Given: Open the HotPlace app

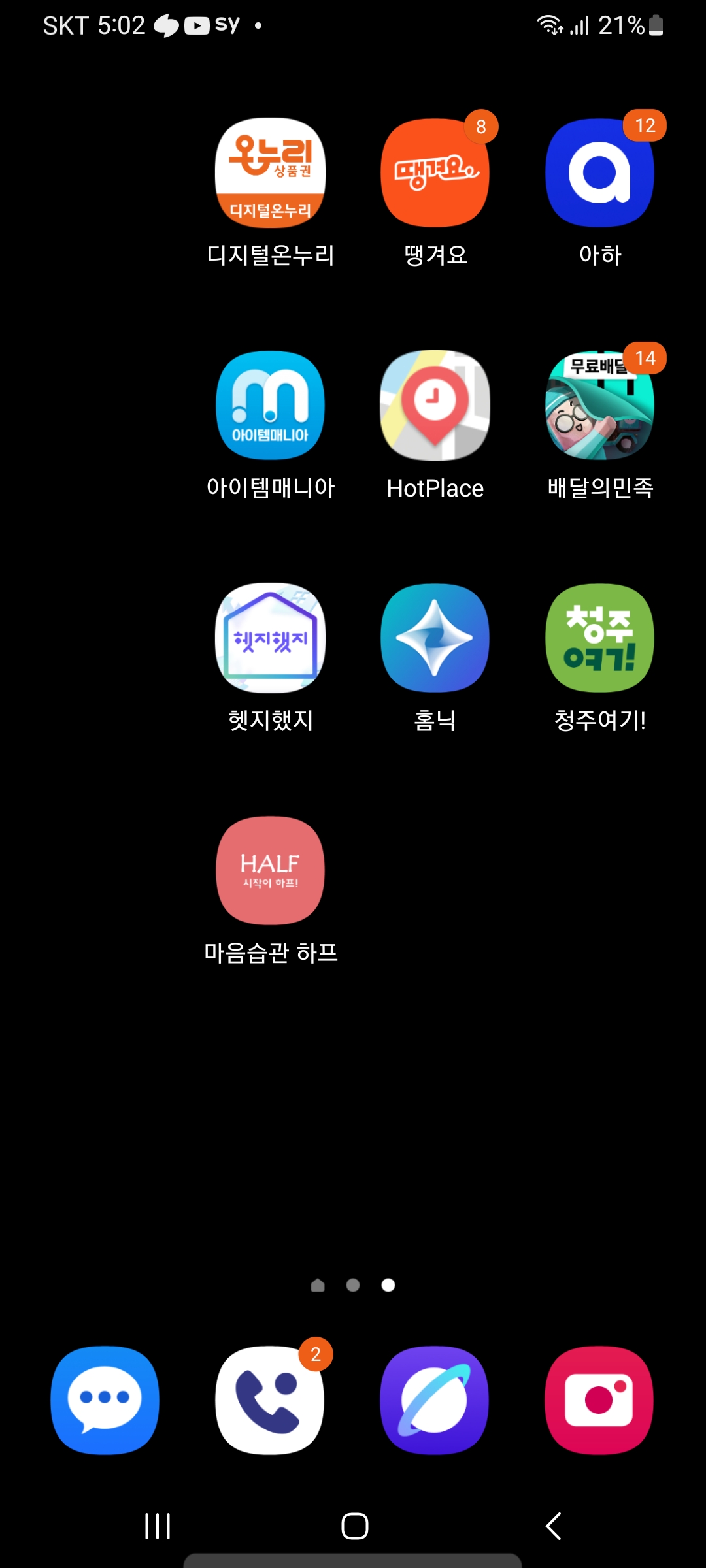Looking at the screenshot, I should click(435, 406).
